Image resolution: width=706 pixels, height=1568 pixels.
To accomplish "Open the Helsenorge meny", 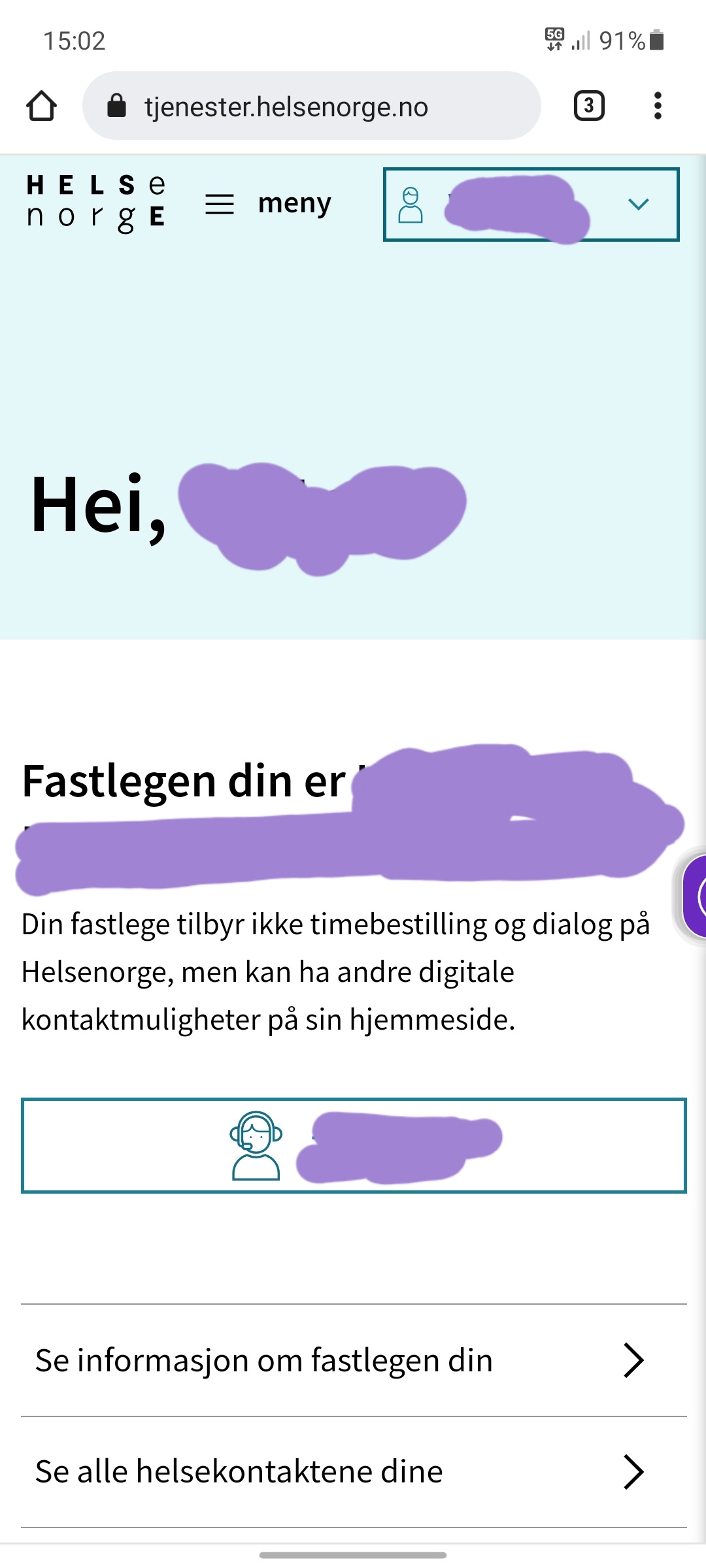I will point(268,204).
